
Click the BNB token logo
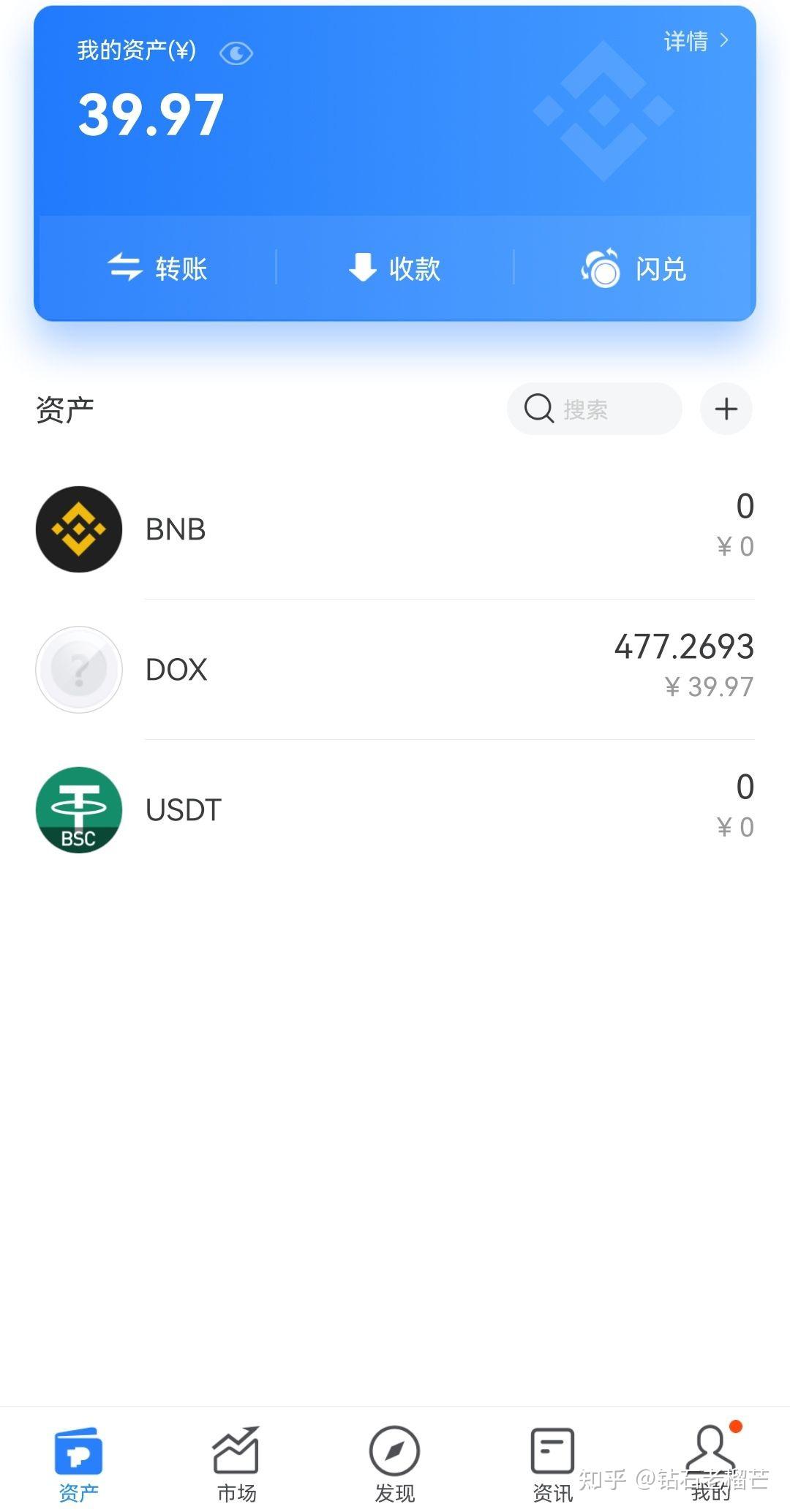[x=78, y=529]
